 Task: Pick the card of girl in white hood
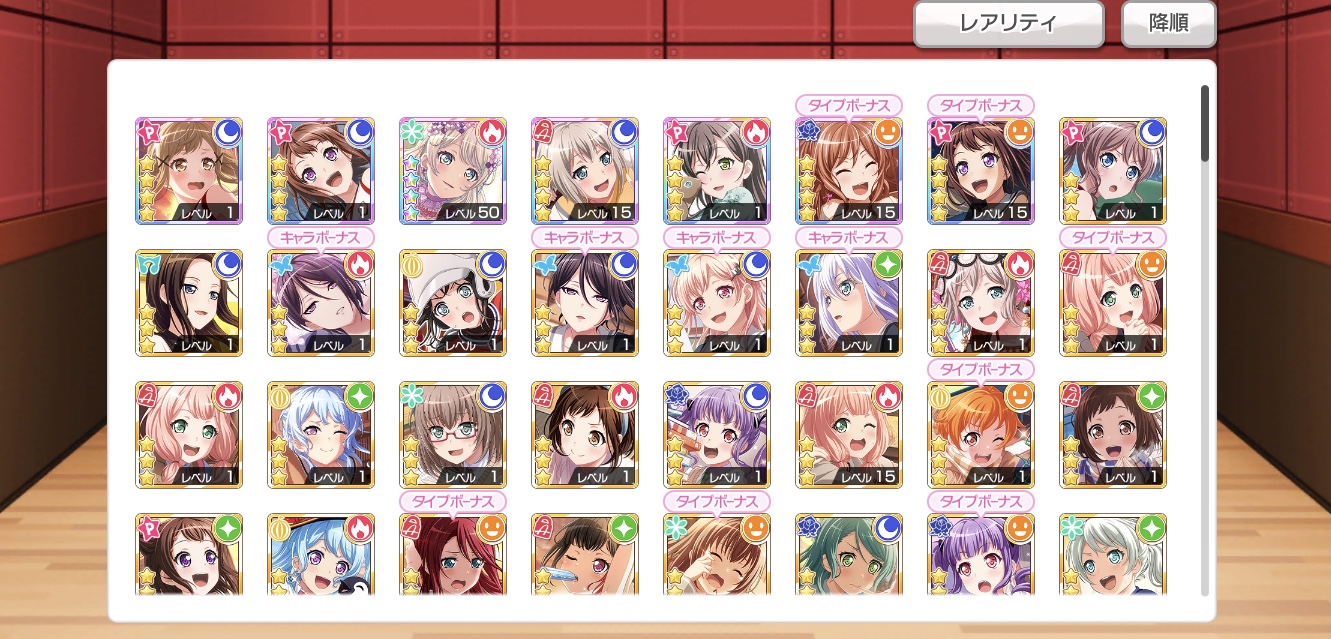(453, 303)
